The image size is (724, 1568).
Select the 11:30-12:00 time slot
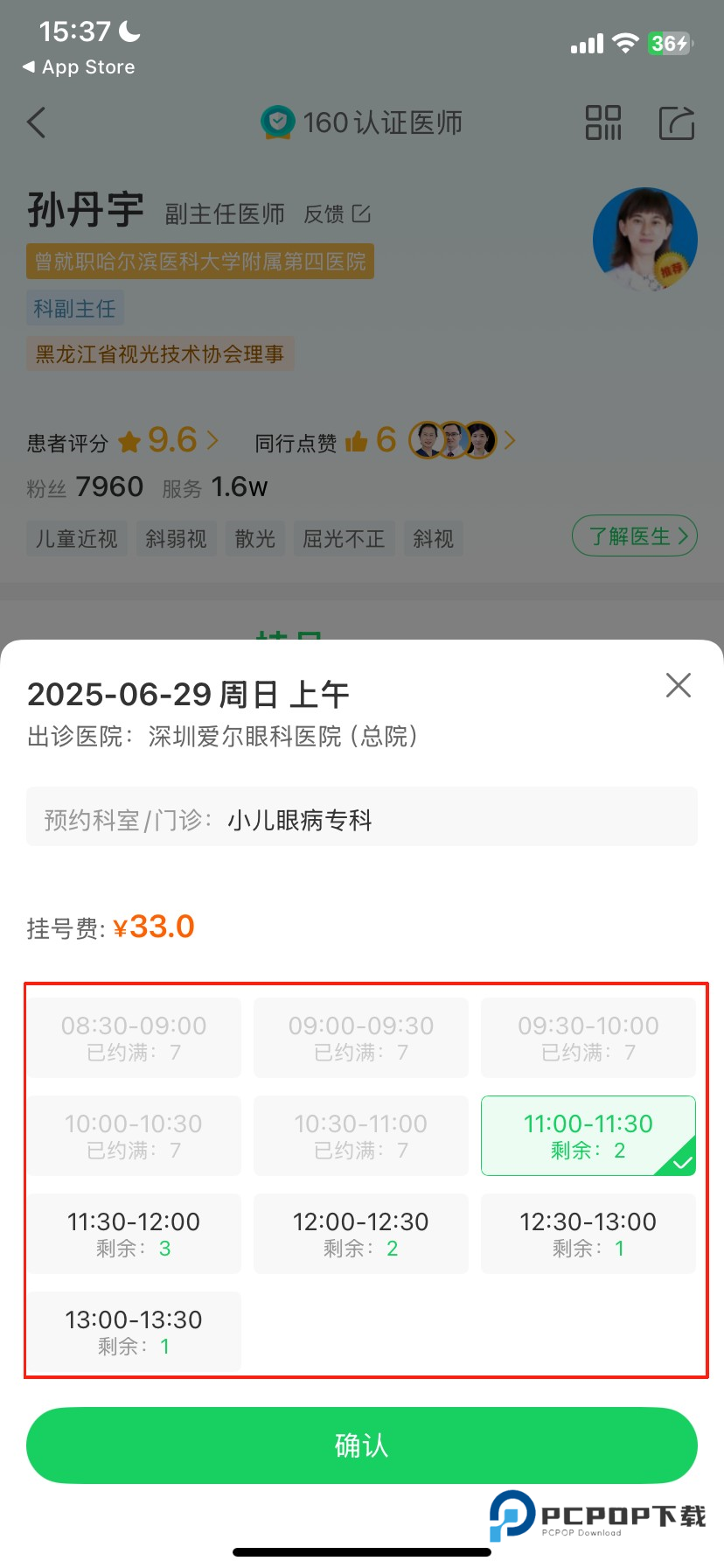134,1233
